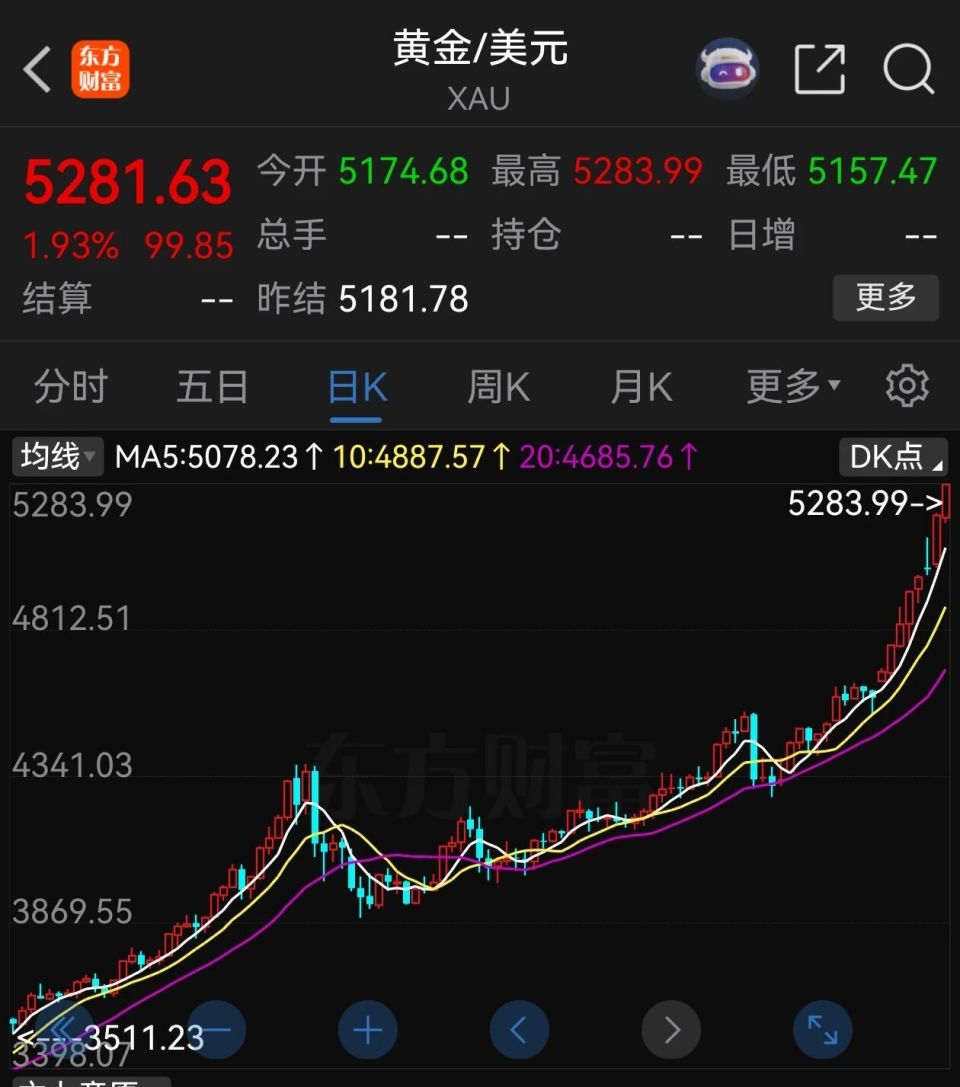Switch to the 周K weekly chart tab
The image size is (960, 1087).
click(497, 385)
